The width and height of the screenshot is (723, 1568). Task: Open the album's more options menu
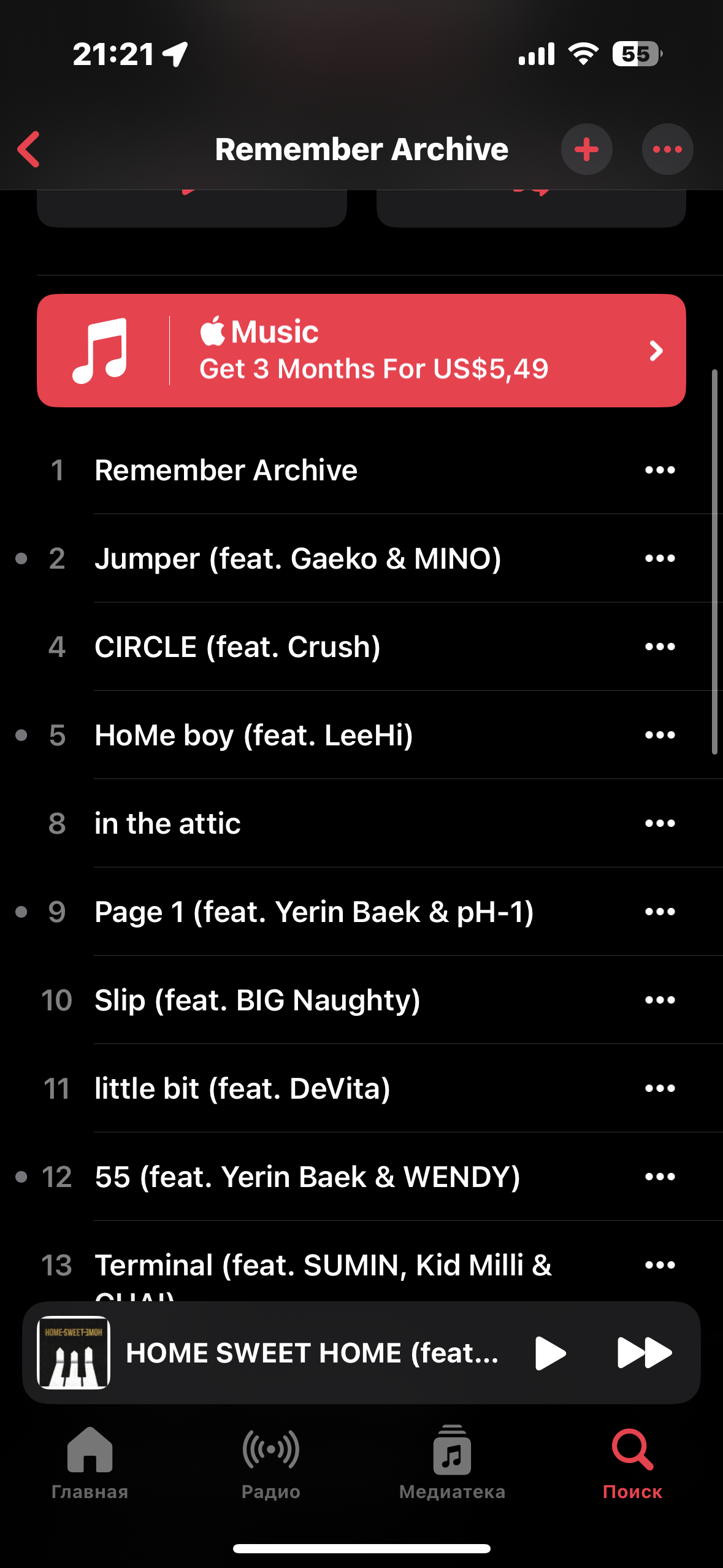[x=667, y=149]
